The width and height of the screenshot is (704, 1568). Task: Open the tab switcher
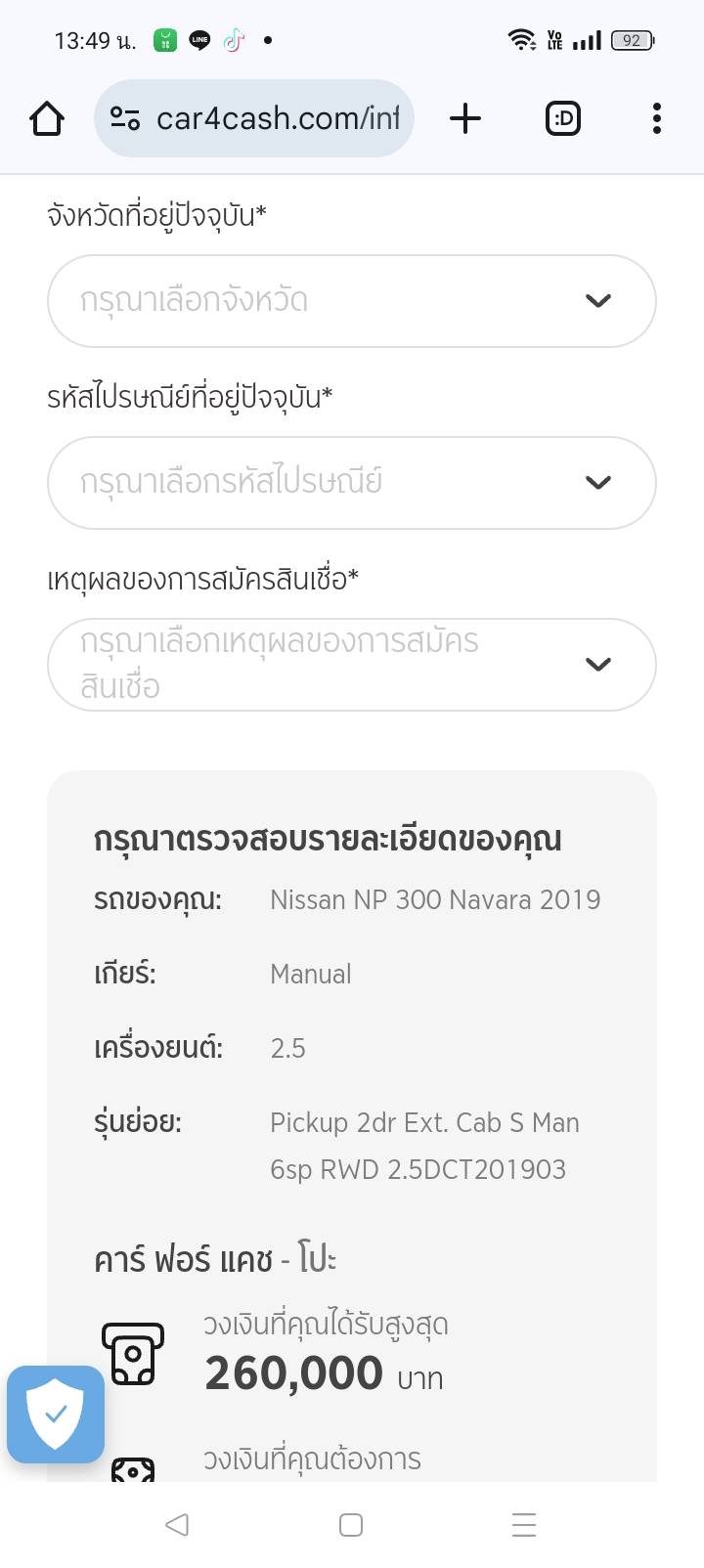click(562, 119)
